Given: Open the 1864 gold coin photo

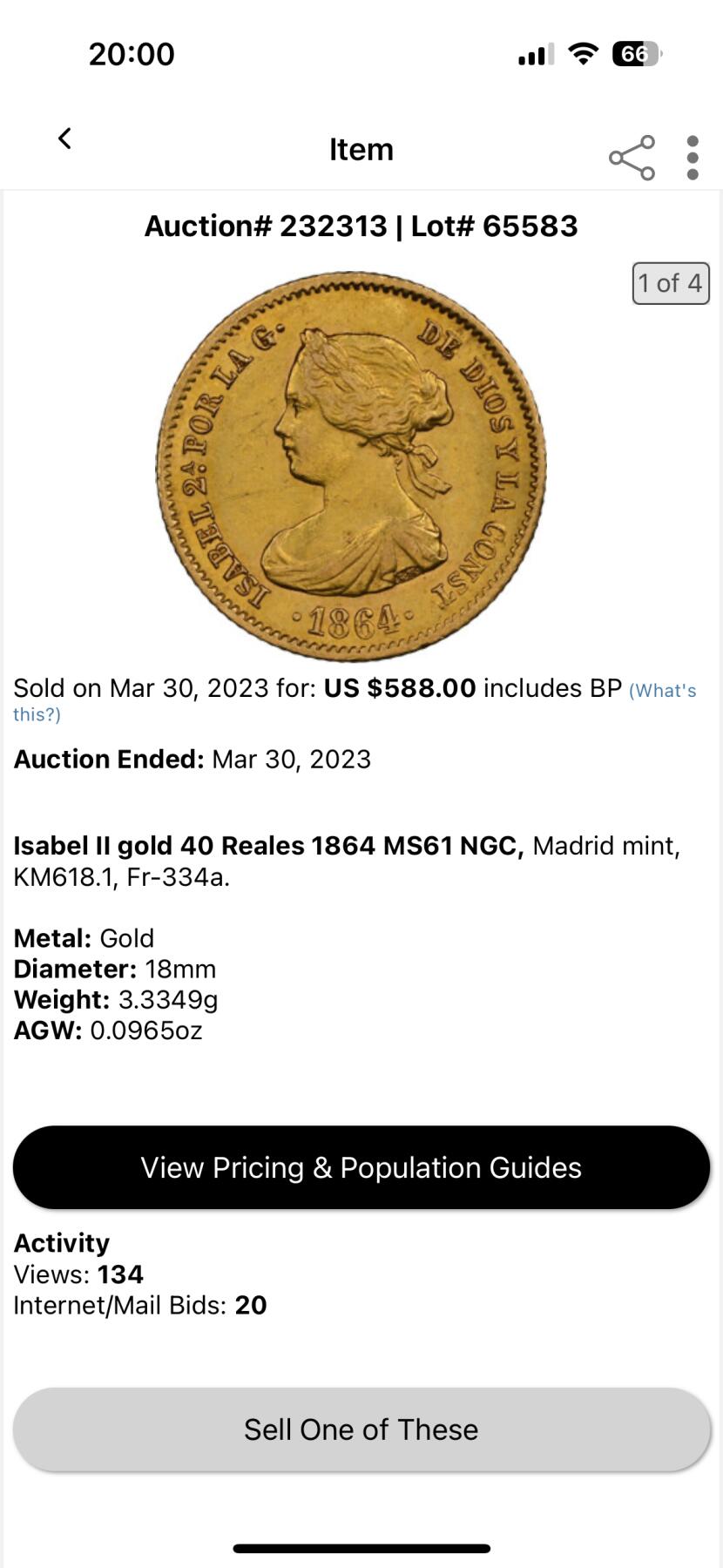Looking at the screenshot, I should (x=351, y=466).
